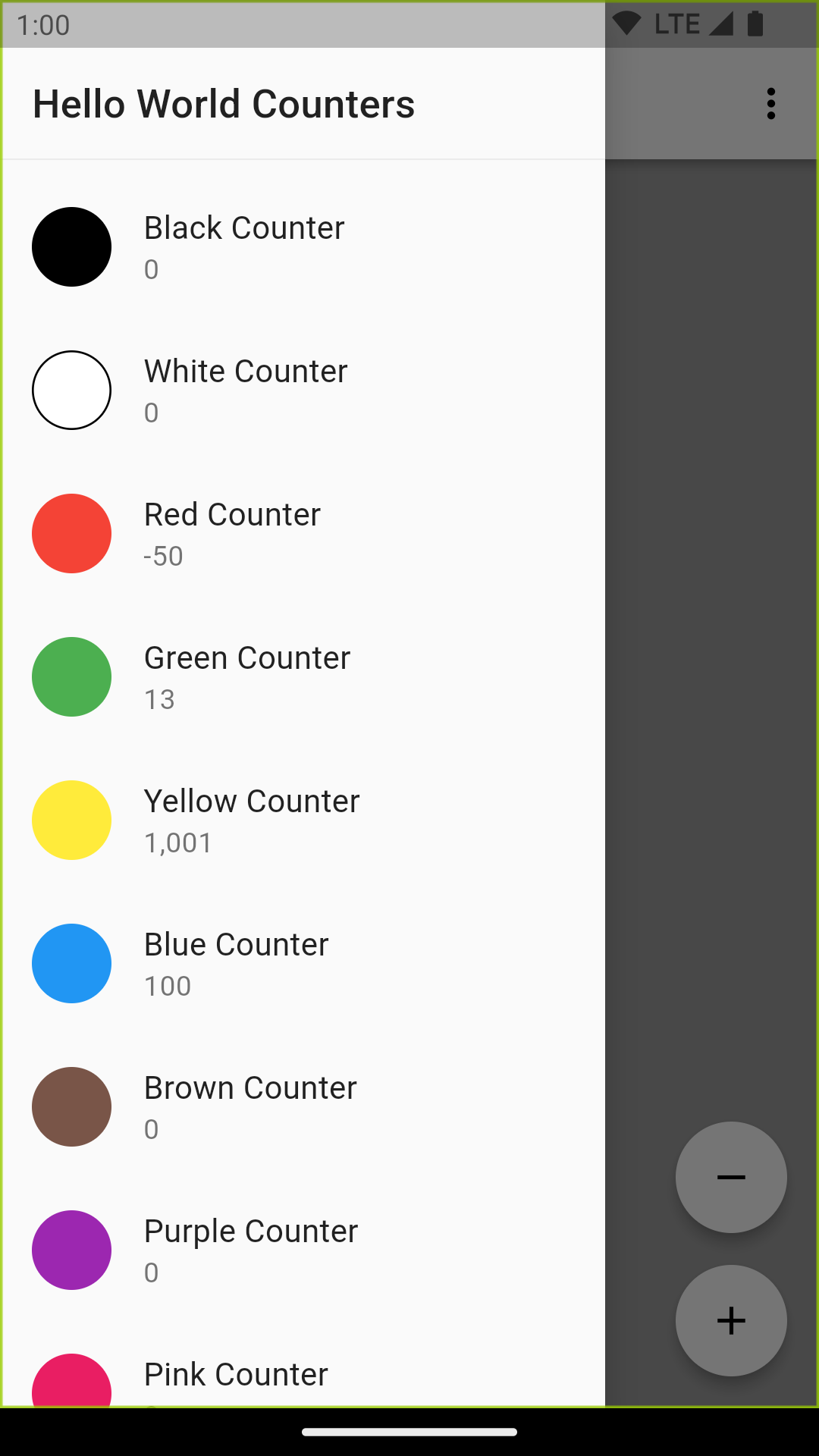Tap the minus floating button
Image resolution: width=819 pixels, height=1456 pixels.
731,1177
